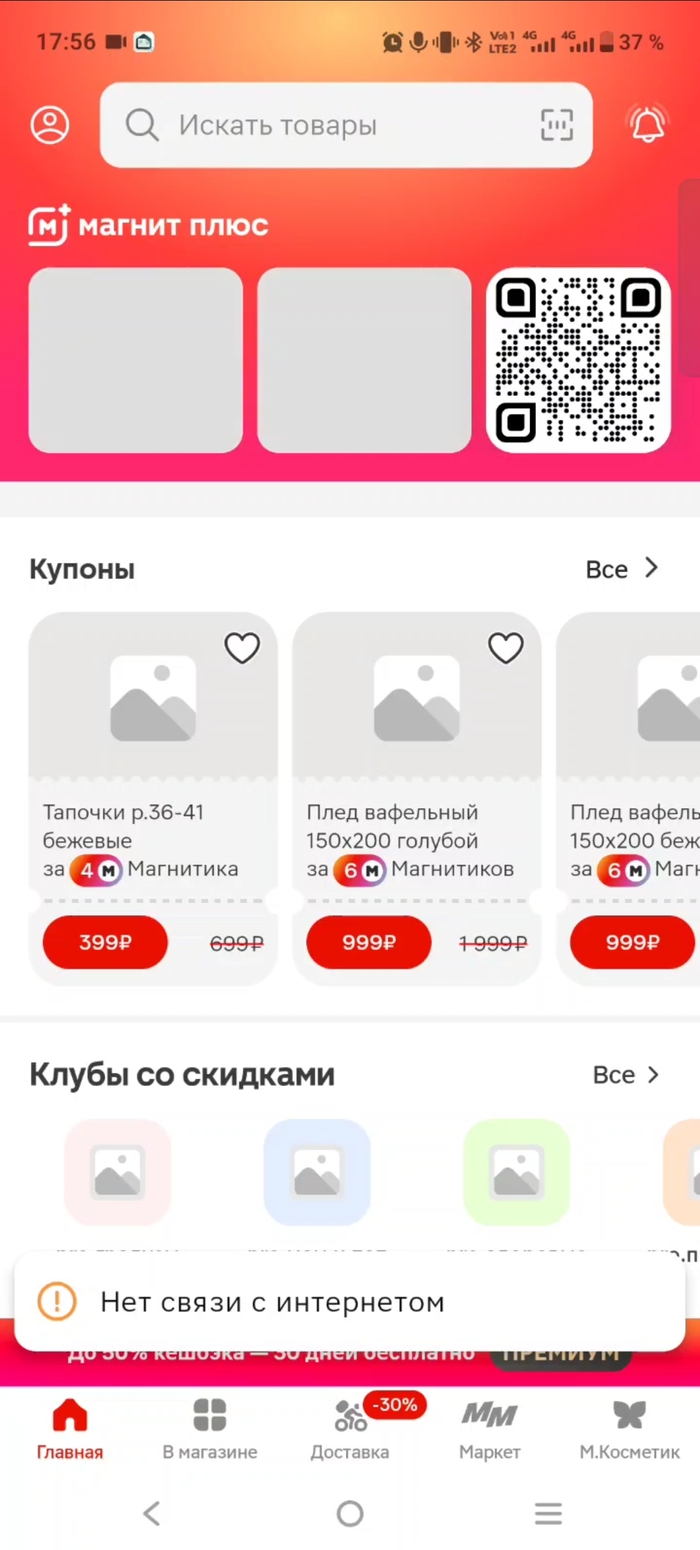Open the notifications bell
700x1550 pixels.
647,124
